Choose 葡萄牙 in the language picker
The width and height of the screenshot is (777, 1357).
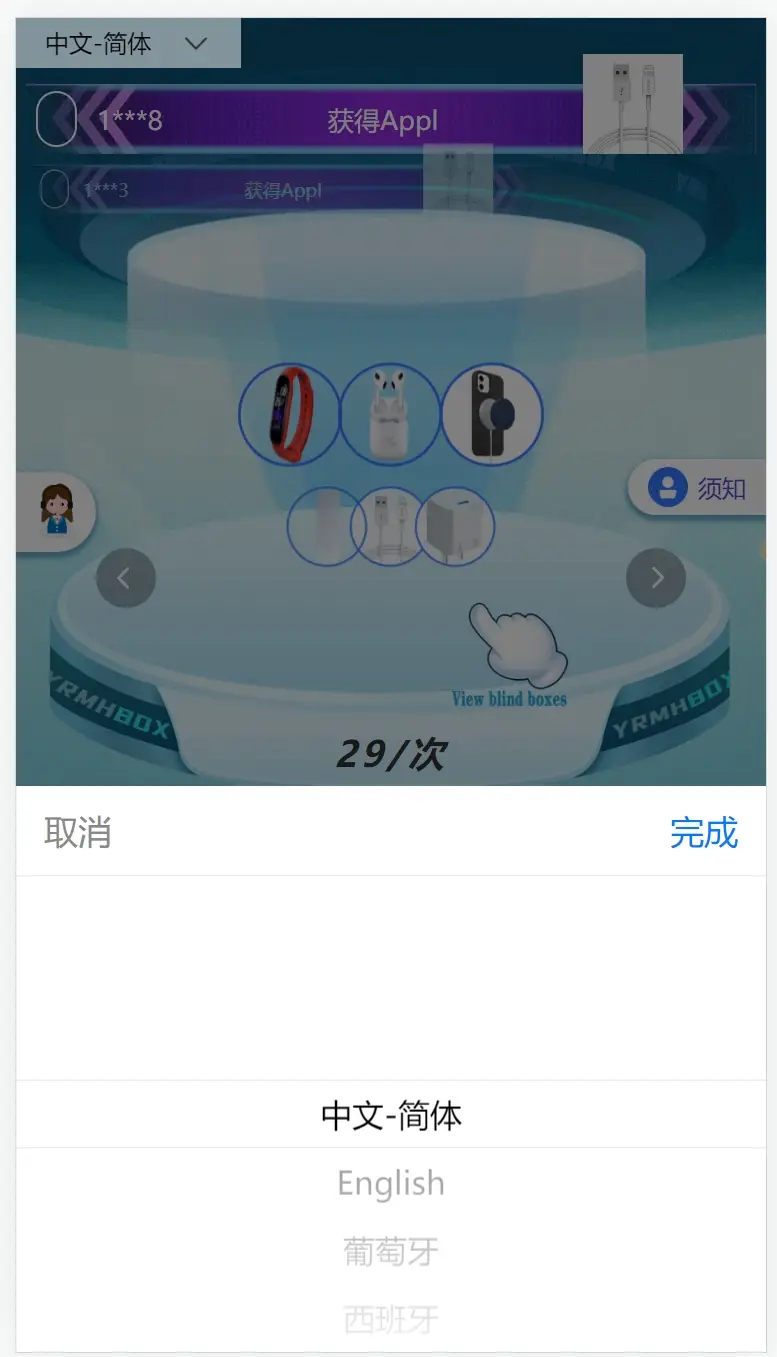click(x=391, y=1251)
